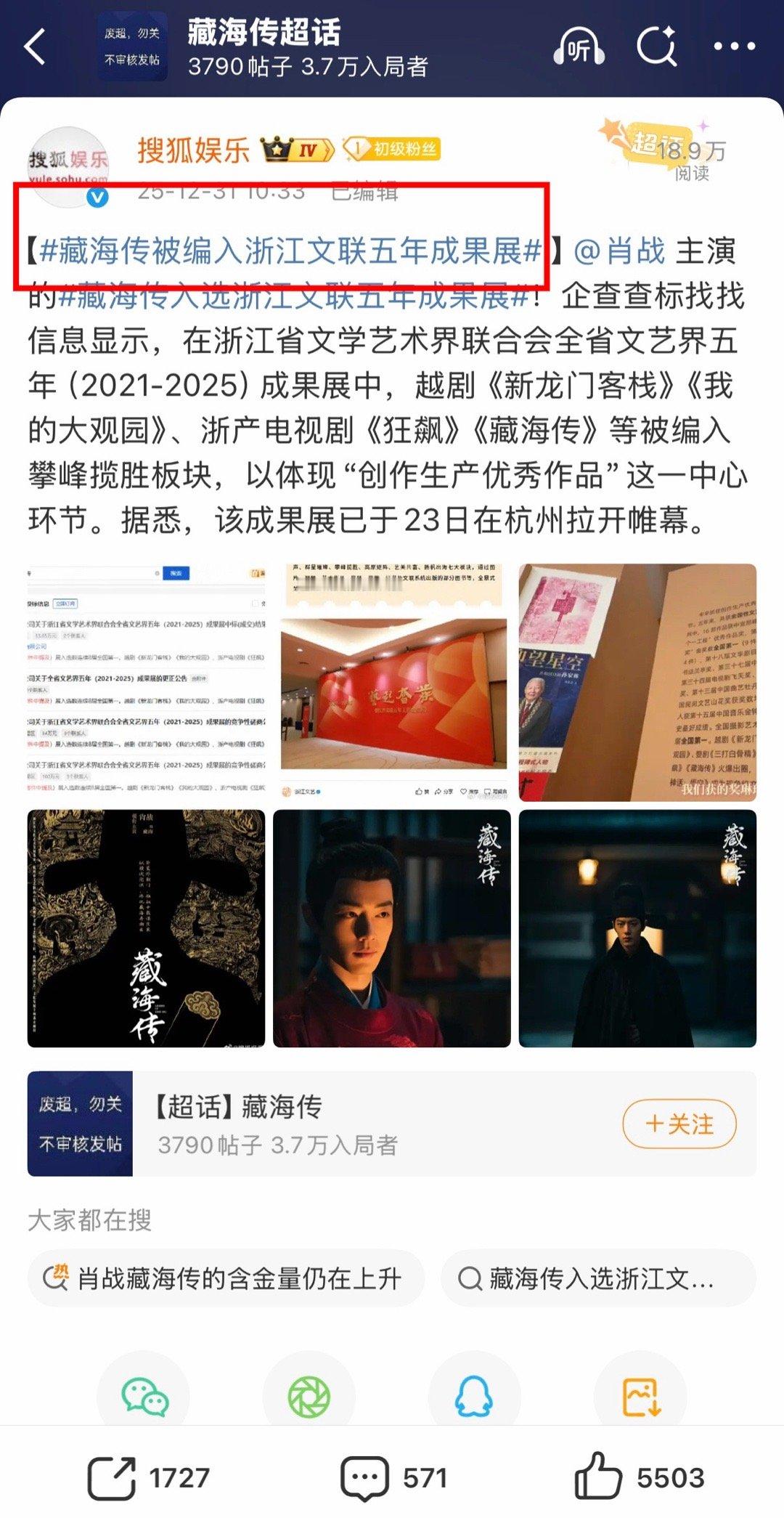Open the three-dot more options menu

tap(735, 47)
